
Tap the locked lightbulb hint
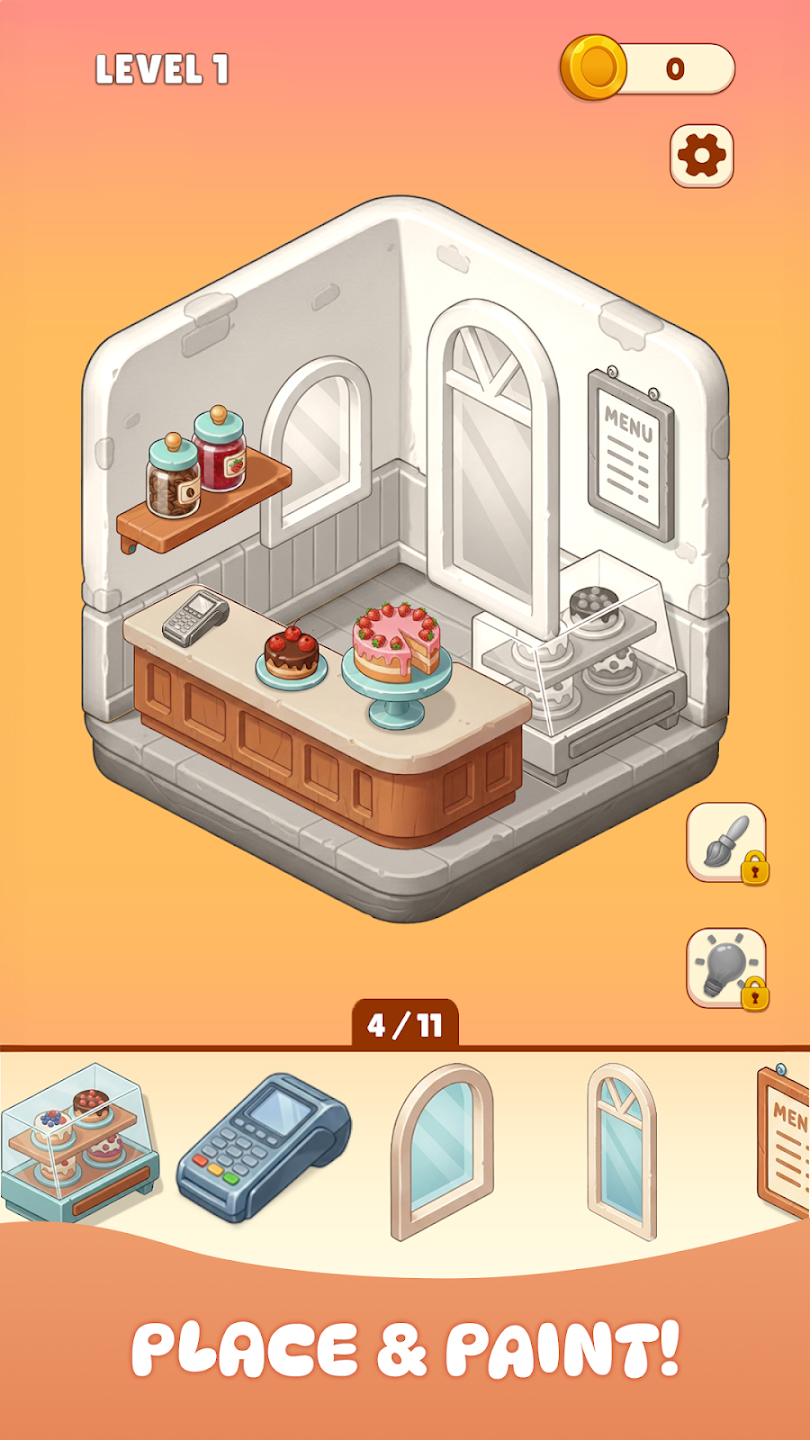[x=725, y=967]
